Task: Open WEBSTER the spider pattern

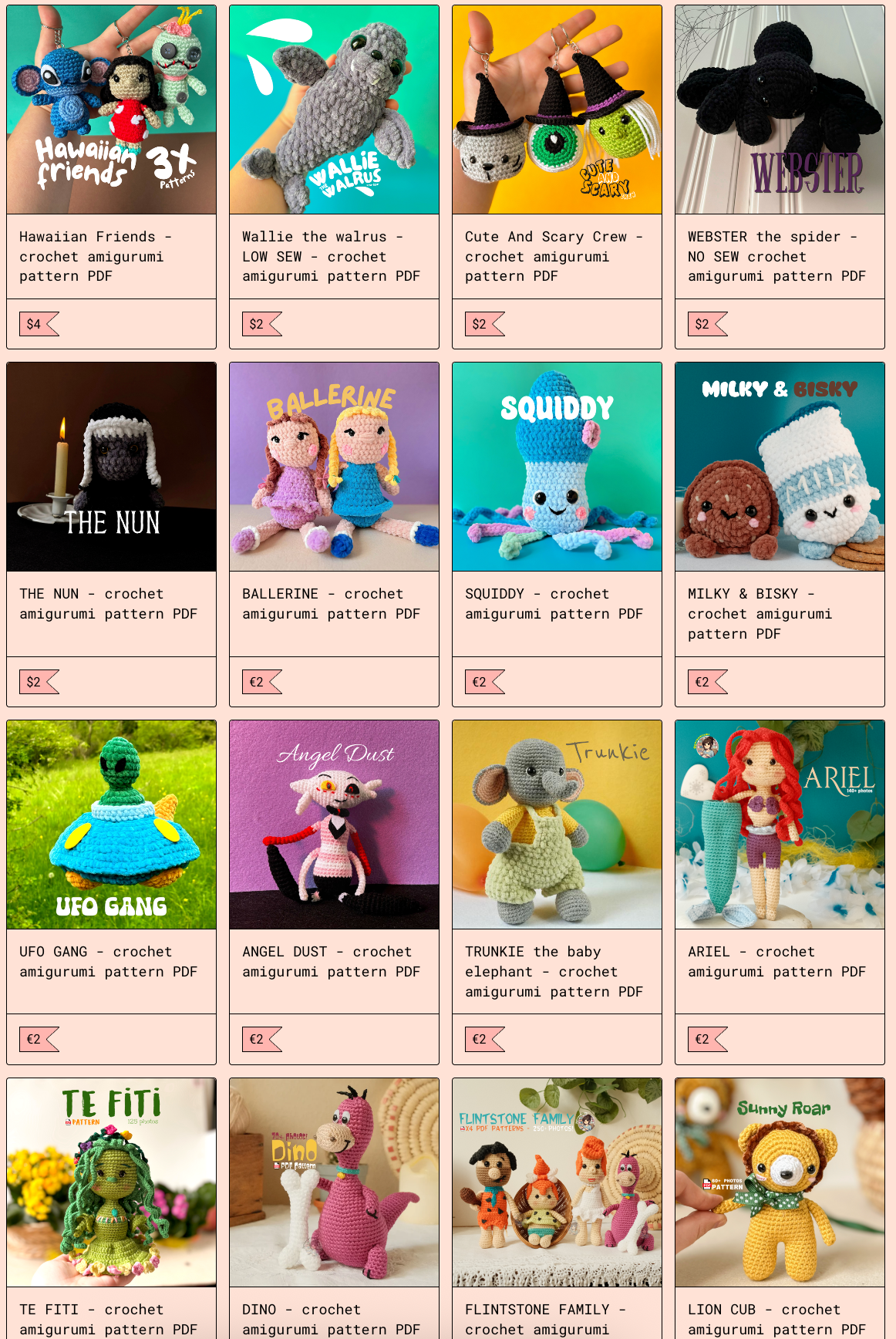Action: 780,110
